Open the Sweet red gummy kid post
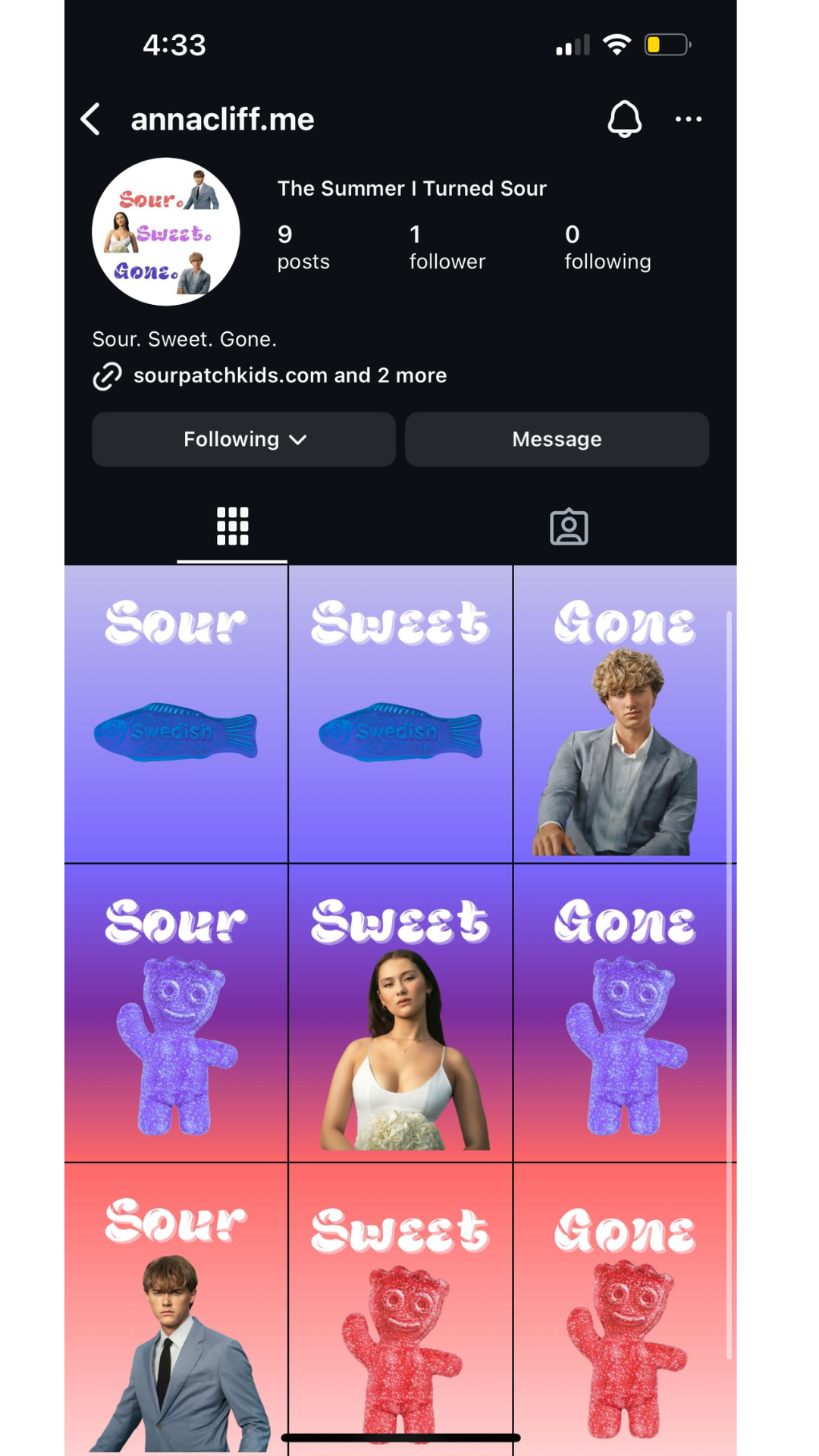819x1456 pixels. click(400, 1308)
